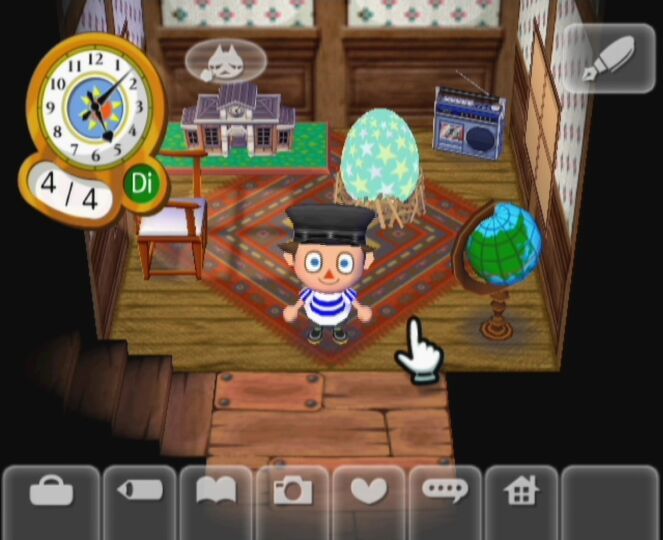Open the pockets briefcase icon
The image size is (663, 540).
click(49, 493)
